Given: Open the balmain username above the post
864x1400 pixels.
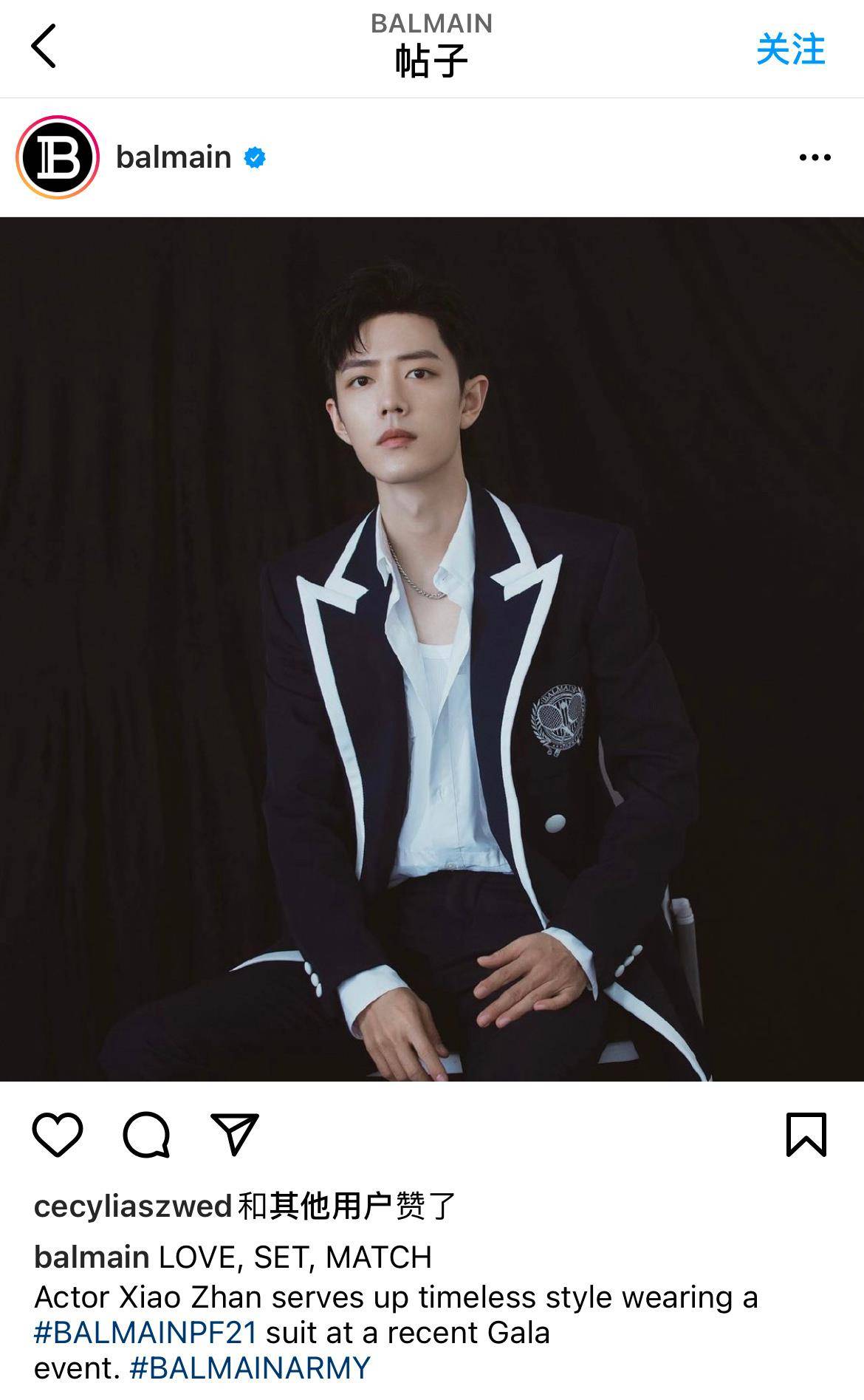Looking at the screenshot, I should click(x=174, y=157).
